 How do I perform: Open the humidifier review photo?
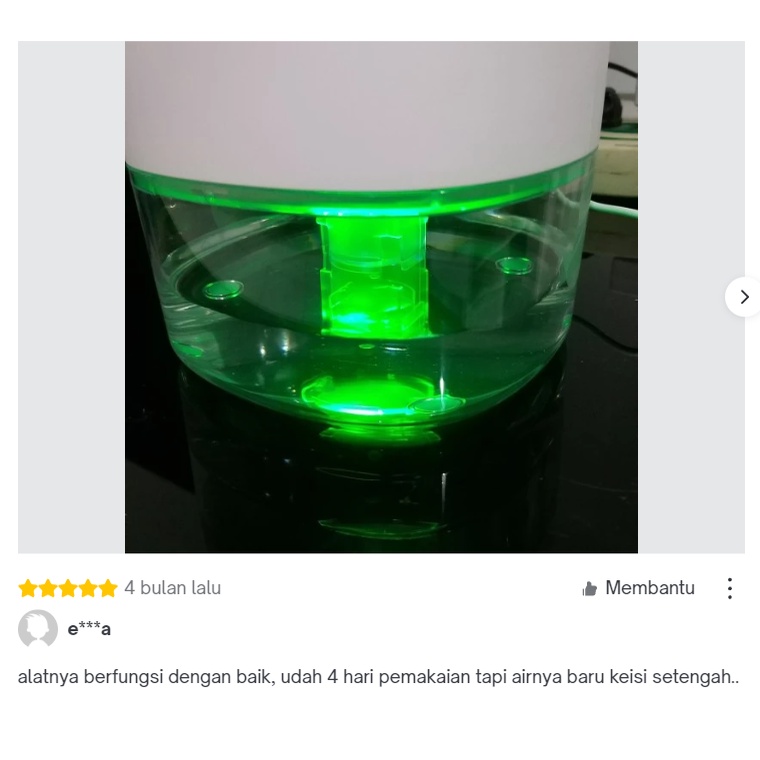[381, 297]
